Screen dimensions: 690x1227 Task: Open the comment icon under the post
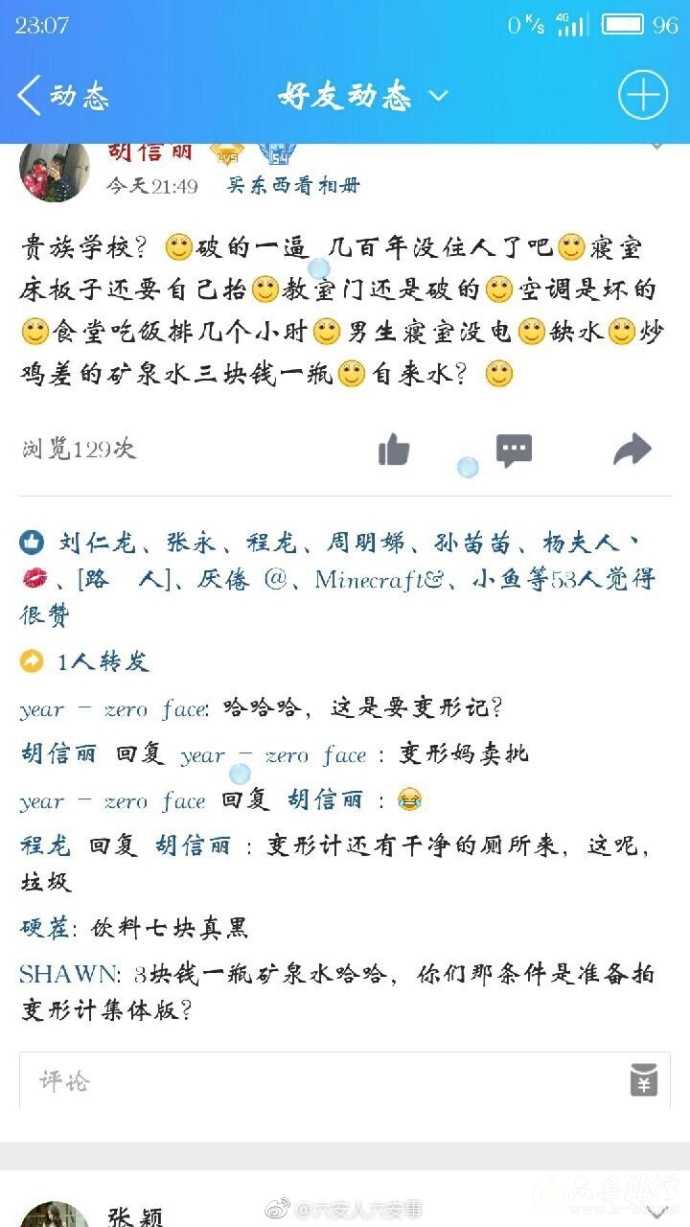[514, 450]
